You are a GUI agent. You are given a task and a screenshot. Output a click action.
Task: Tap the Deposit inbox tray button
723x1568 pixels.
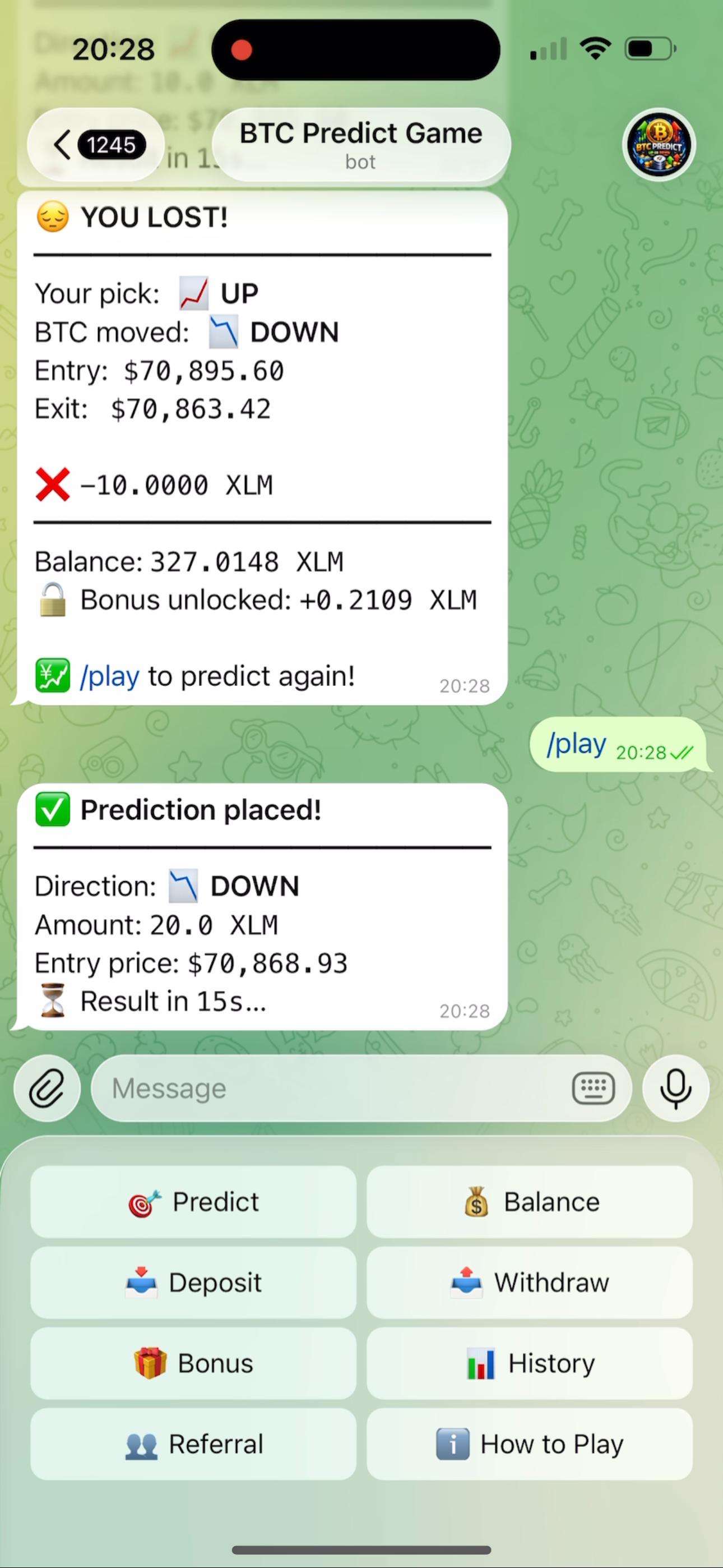click(x=193, y=1282)
